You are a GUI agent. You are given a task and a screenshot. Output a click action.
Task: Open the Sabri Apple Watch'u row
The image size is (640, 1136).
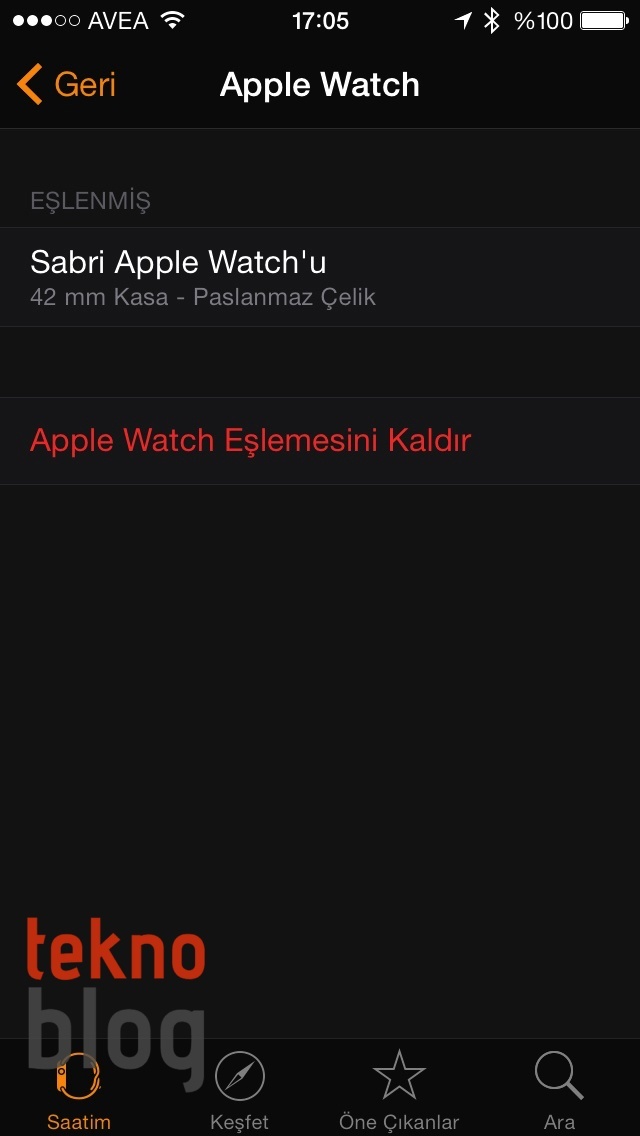[320, 277]
